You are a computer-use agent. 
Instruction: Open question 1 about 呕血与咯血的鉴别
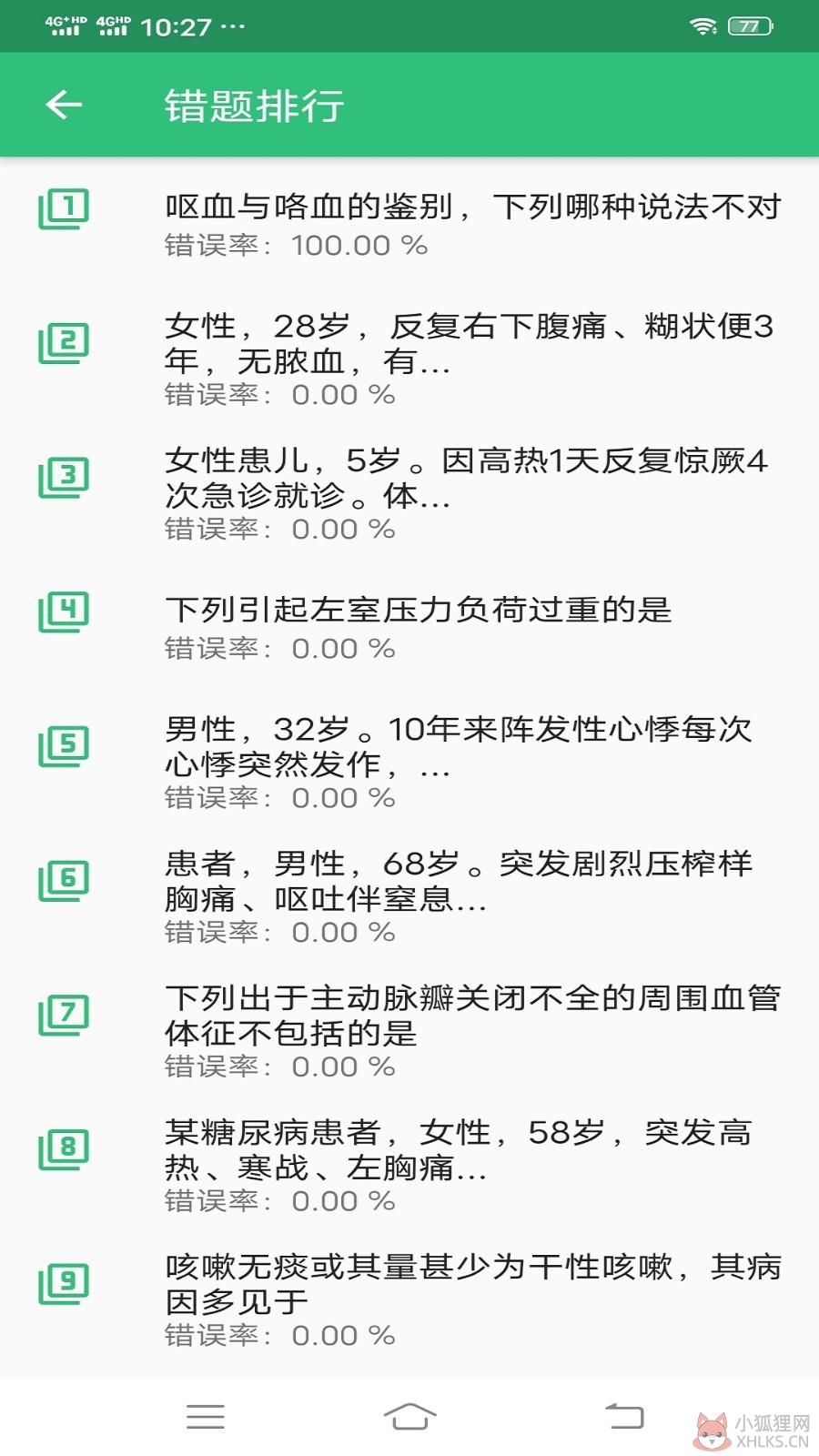(409, 224)
